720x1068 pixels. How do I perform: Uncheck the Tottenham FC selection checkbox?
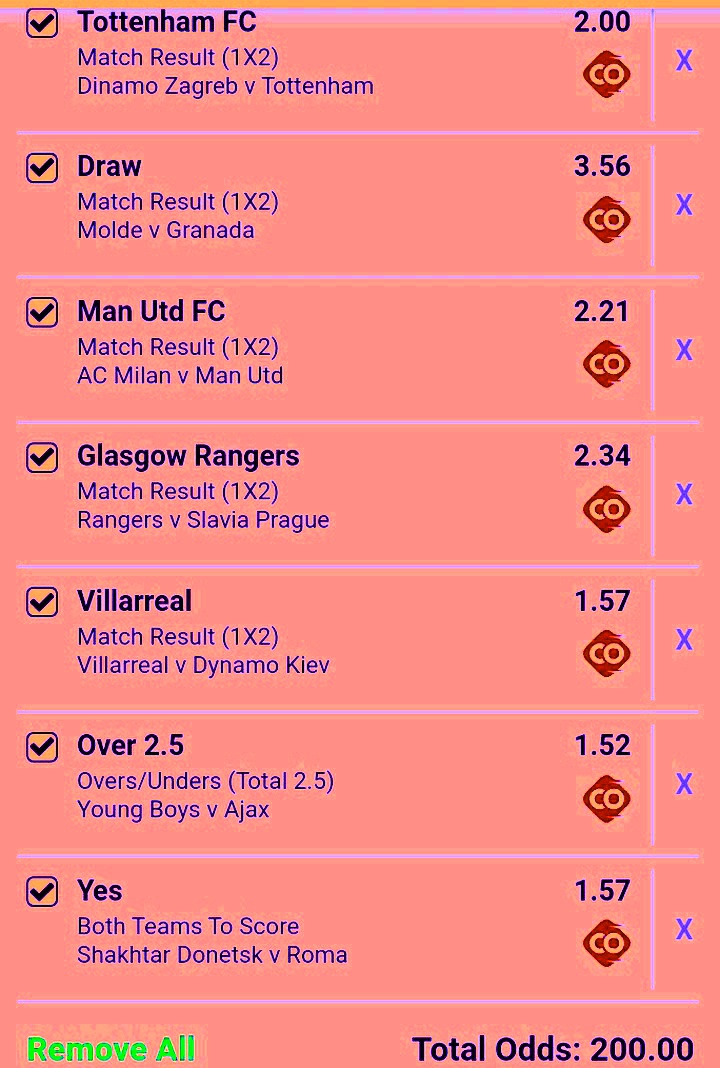[x=42, y=23]
